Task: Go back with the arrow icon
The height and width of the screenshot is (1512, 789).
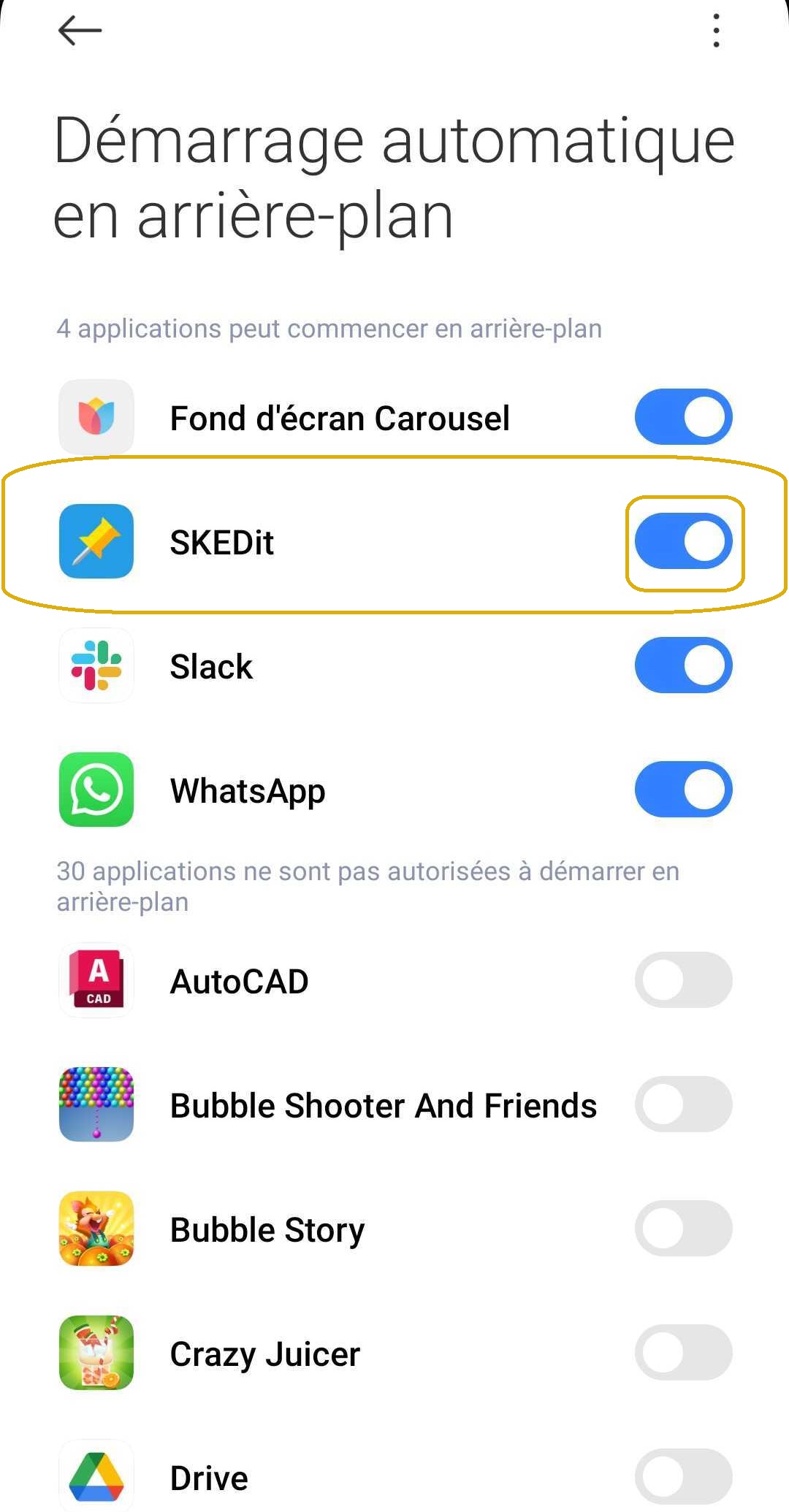Action: (80, 31)
